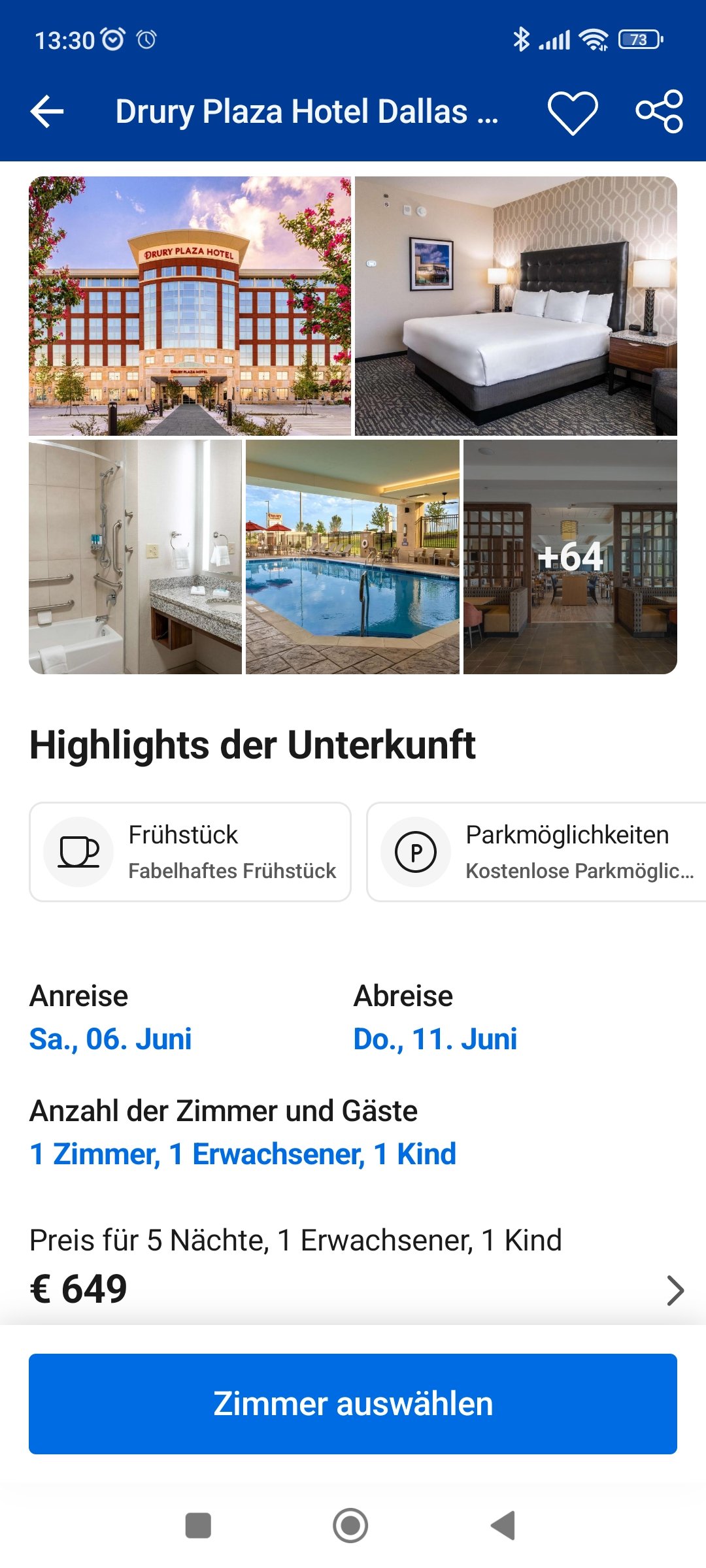706x1568 pixels.
Task: Tap the system home button
Action: 350,1526
